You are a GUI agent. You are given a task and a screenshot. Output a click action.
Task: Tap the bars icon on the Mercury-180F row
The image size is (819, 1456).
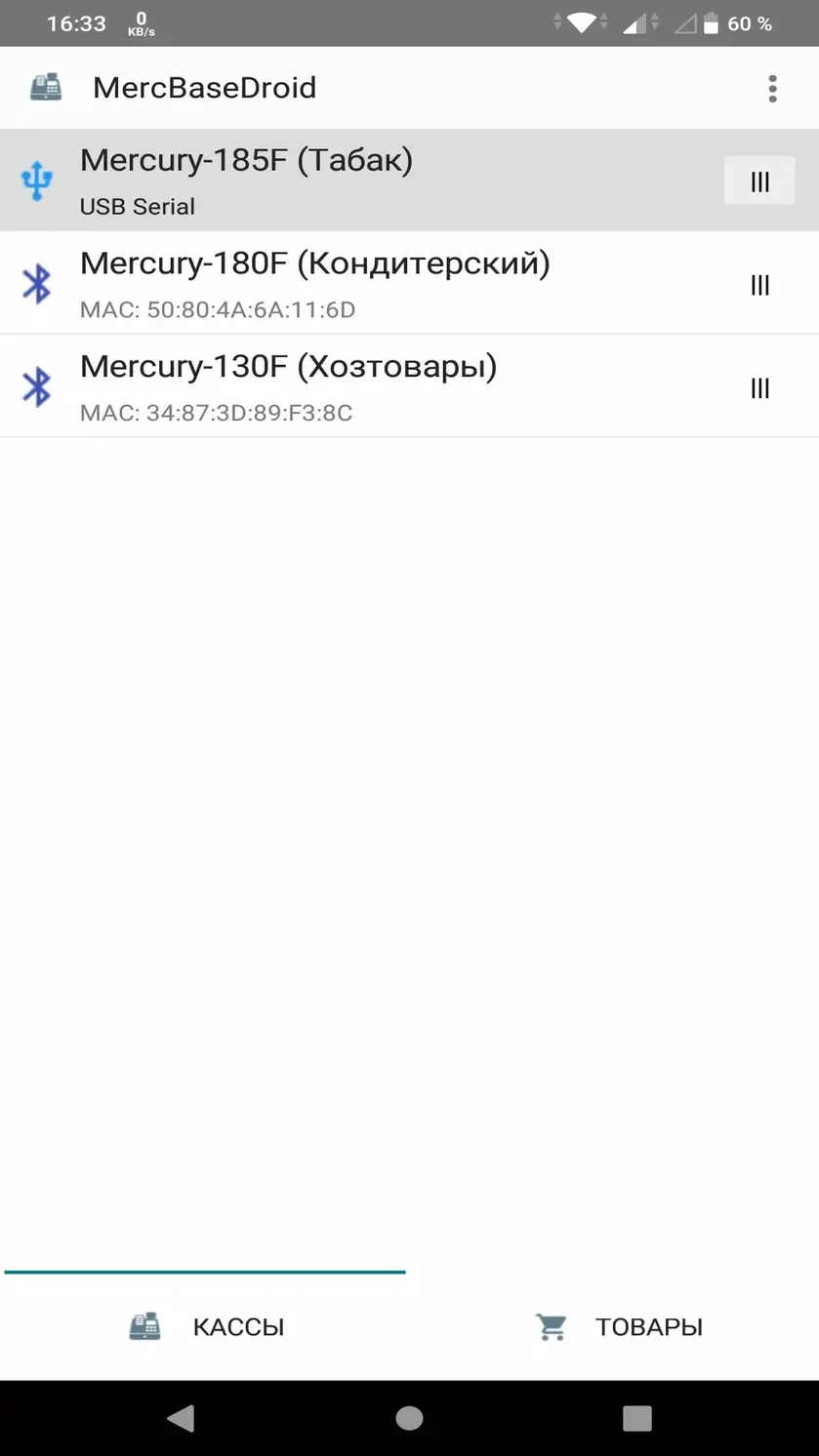[x=759, y=285]
